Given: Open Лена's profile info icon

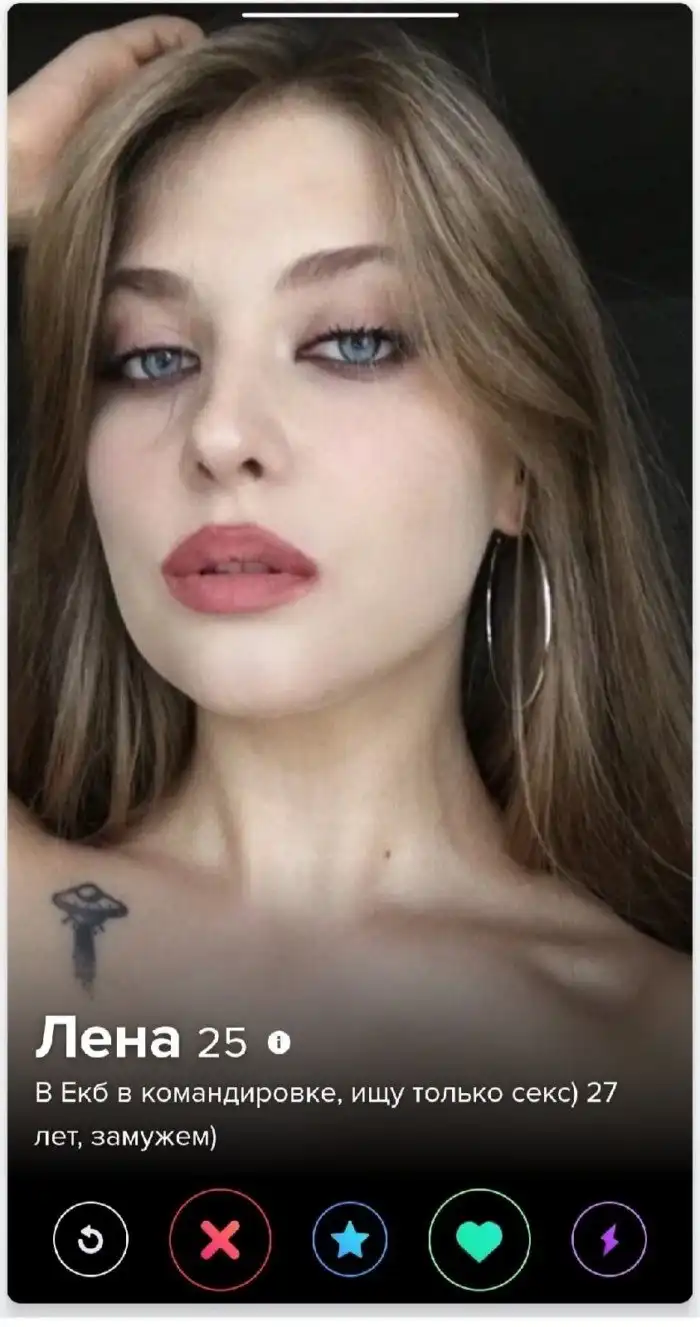Looking at the screenshot, I should (279, 1043).
